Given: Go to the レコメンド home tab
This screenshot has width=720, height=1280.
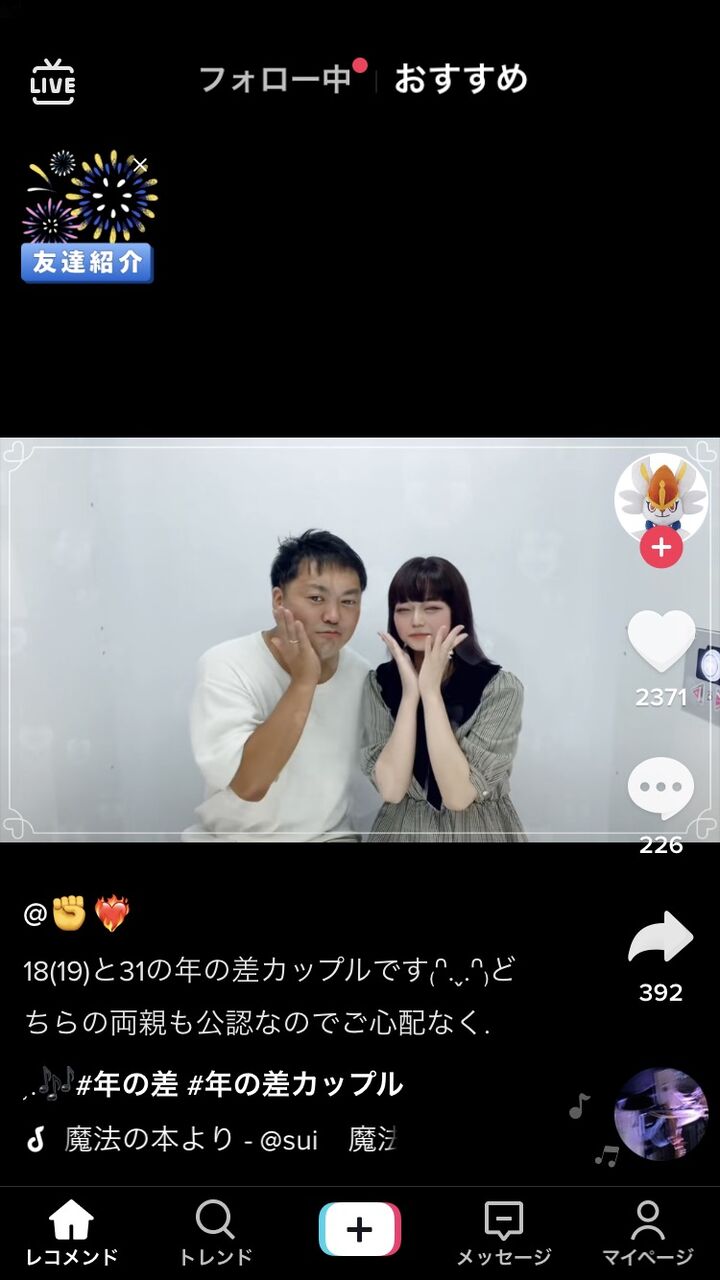Looking at the screenshot, I should 72,1233.
